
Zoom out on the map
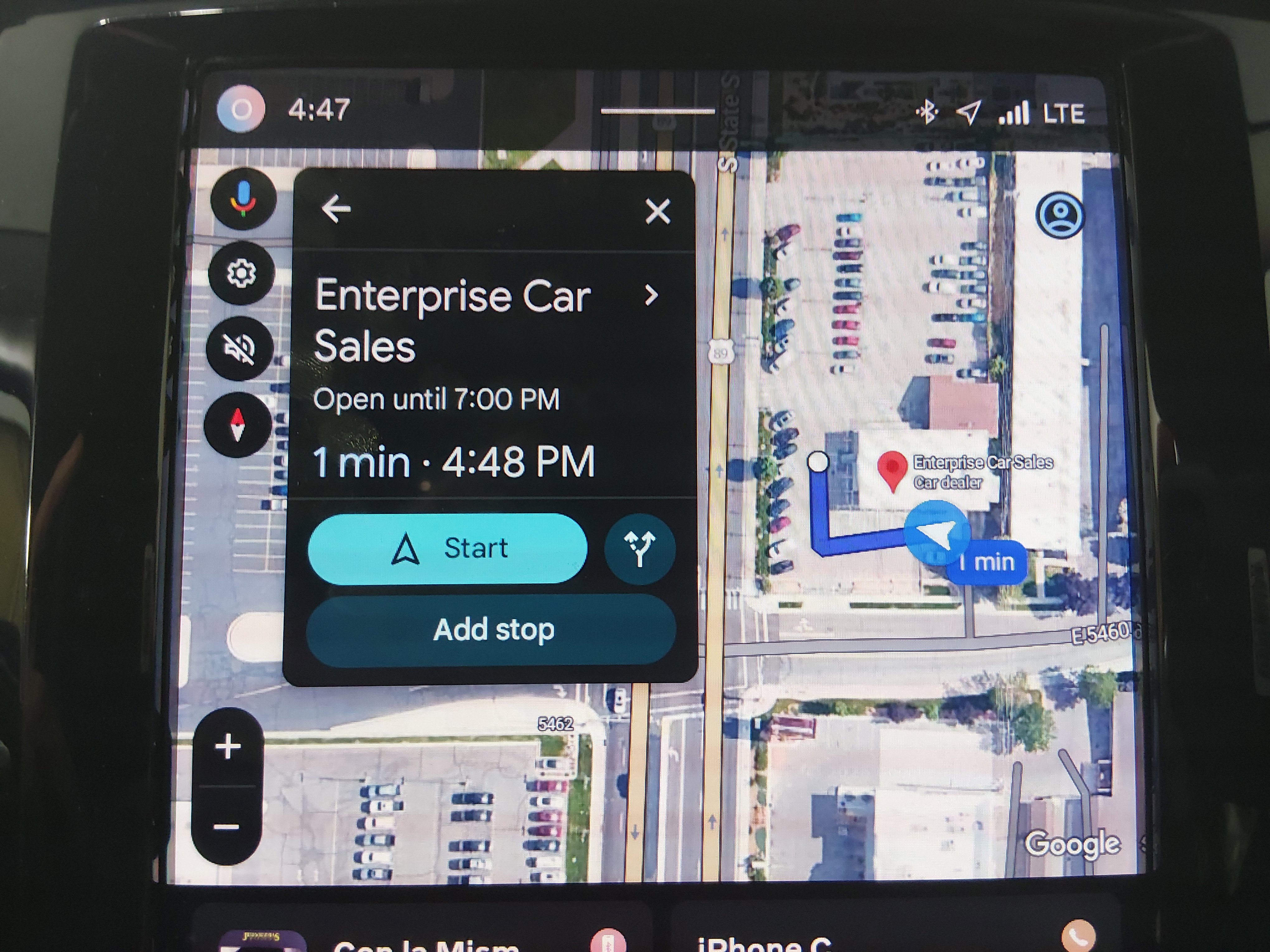click(226, 827)
